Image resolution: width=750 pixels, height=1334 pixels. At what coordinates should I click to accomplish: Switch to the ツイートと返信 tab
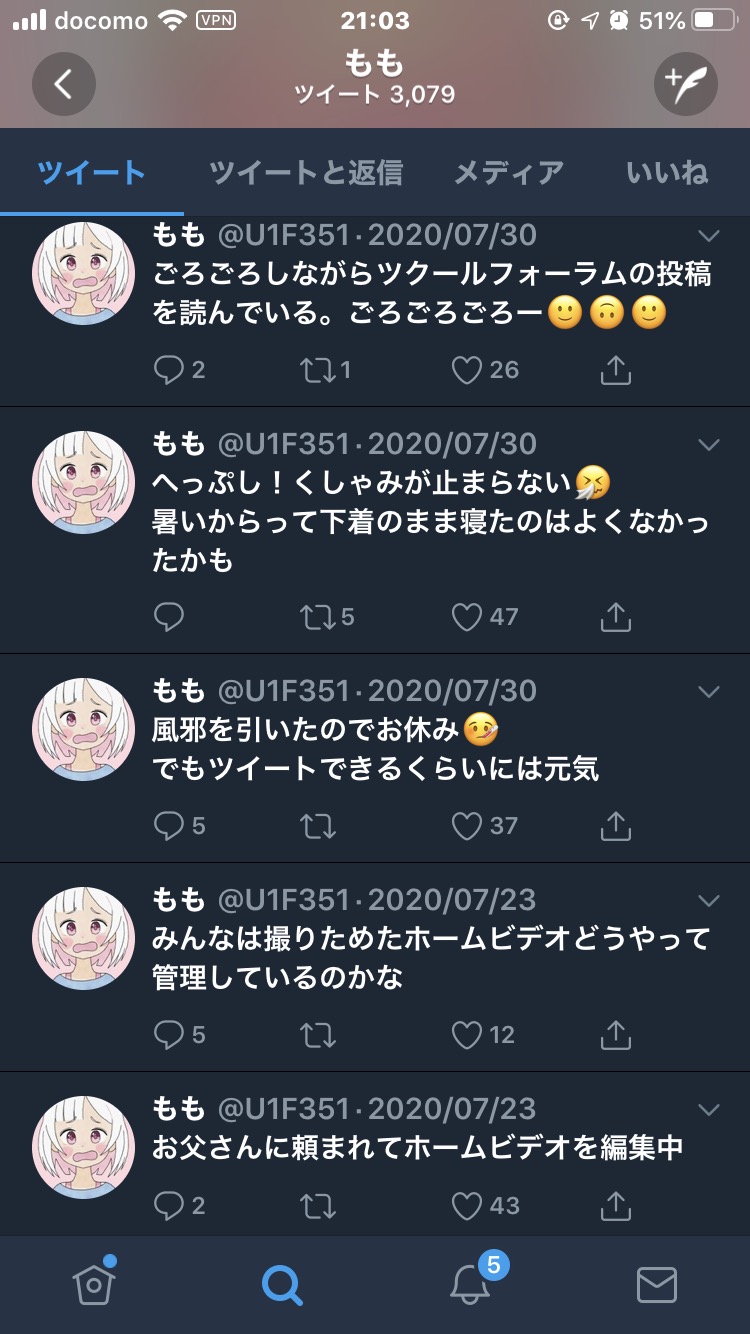[306, 172]
